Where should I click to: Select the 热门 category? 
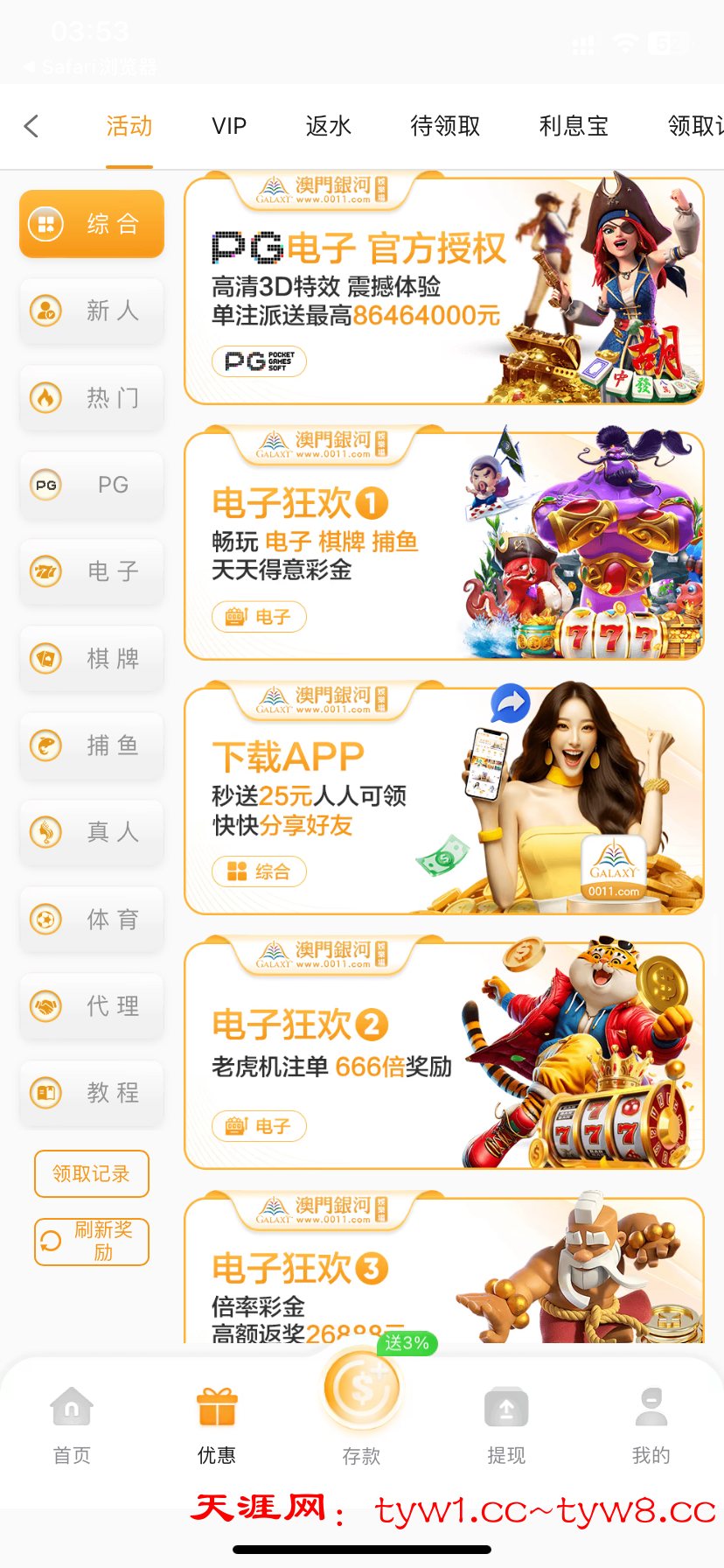point(92,398)
